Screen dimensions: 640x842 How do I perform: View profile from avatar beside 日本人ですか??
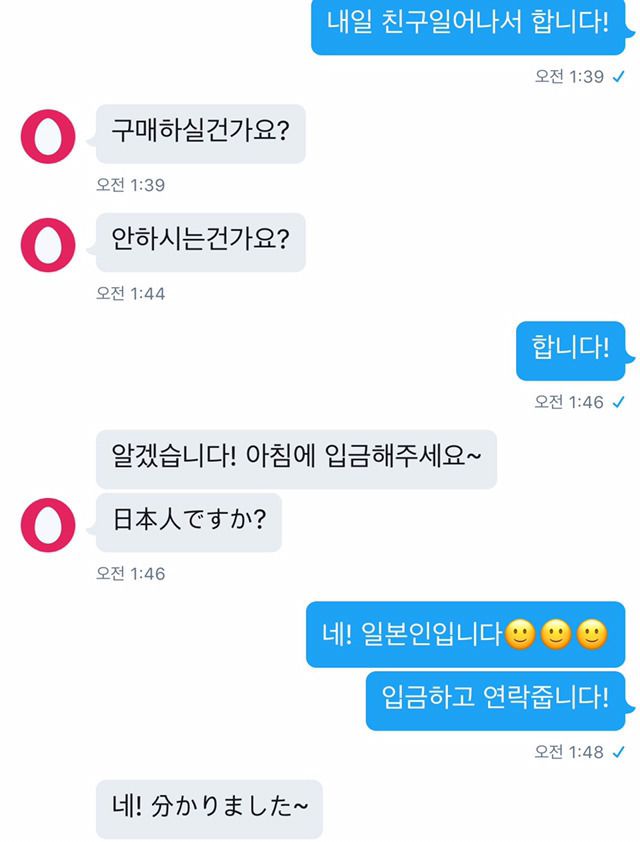(x=48, y=524)
